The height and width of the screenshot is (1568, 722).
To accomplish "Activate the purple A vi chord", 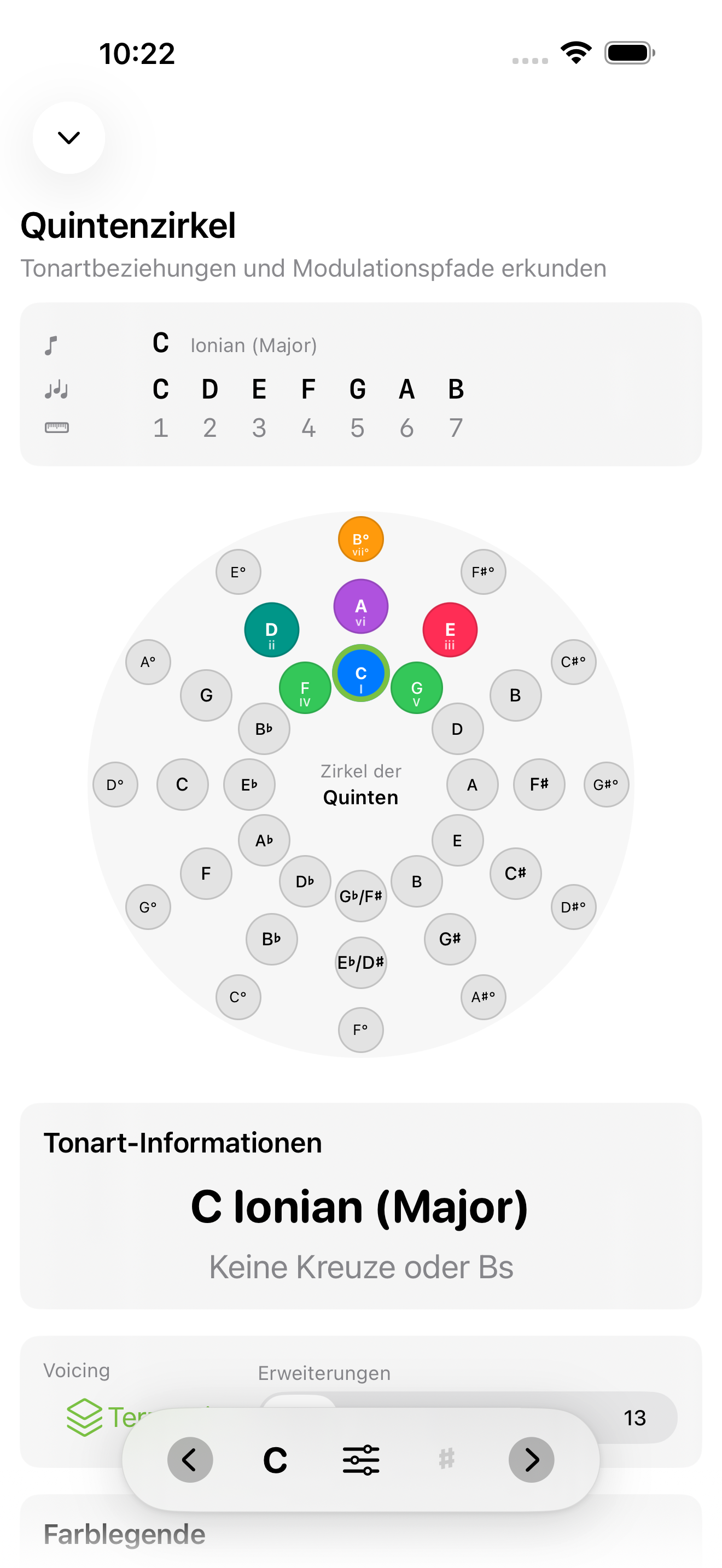I will coord(360,607).
